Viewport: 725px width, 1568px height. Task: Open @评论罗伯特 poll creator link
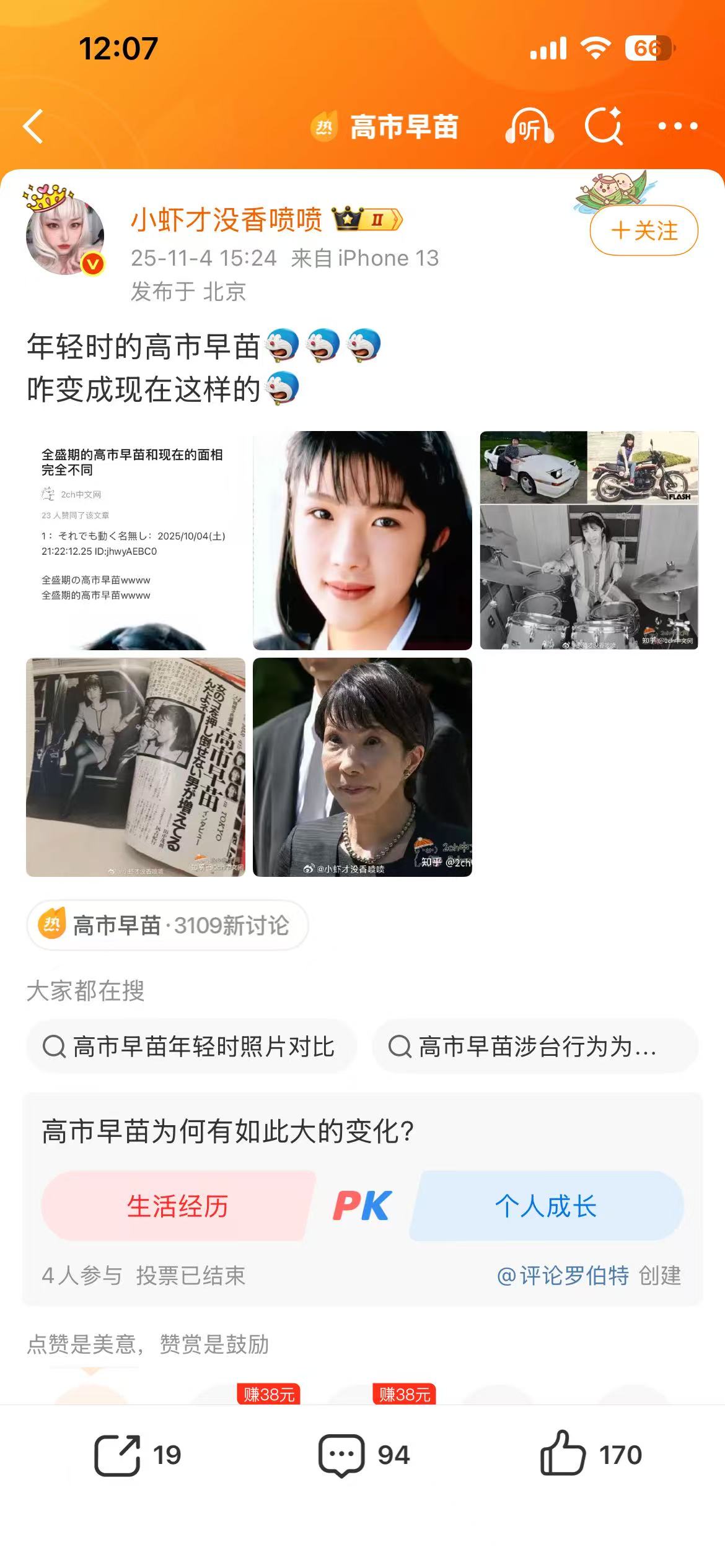click(563, 1276)
